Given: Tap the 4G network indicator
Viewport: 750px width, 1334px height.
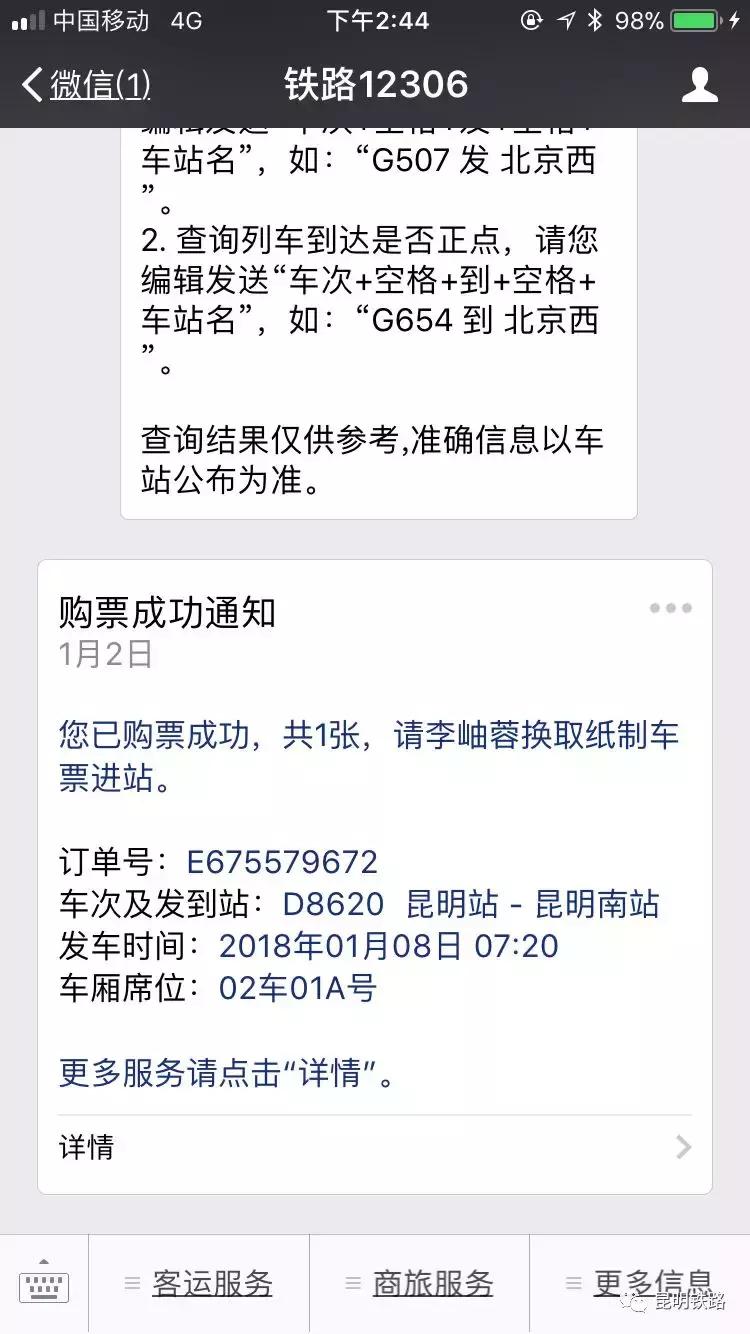Looking at the screenshot, I should tap(185, 18).
